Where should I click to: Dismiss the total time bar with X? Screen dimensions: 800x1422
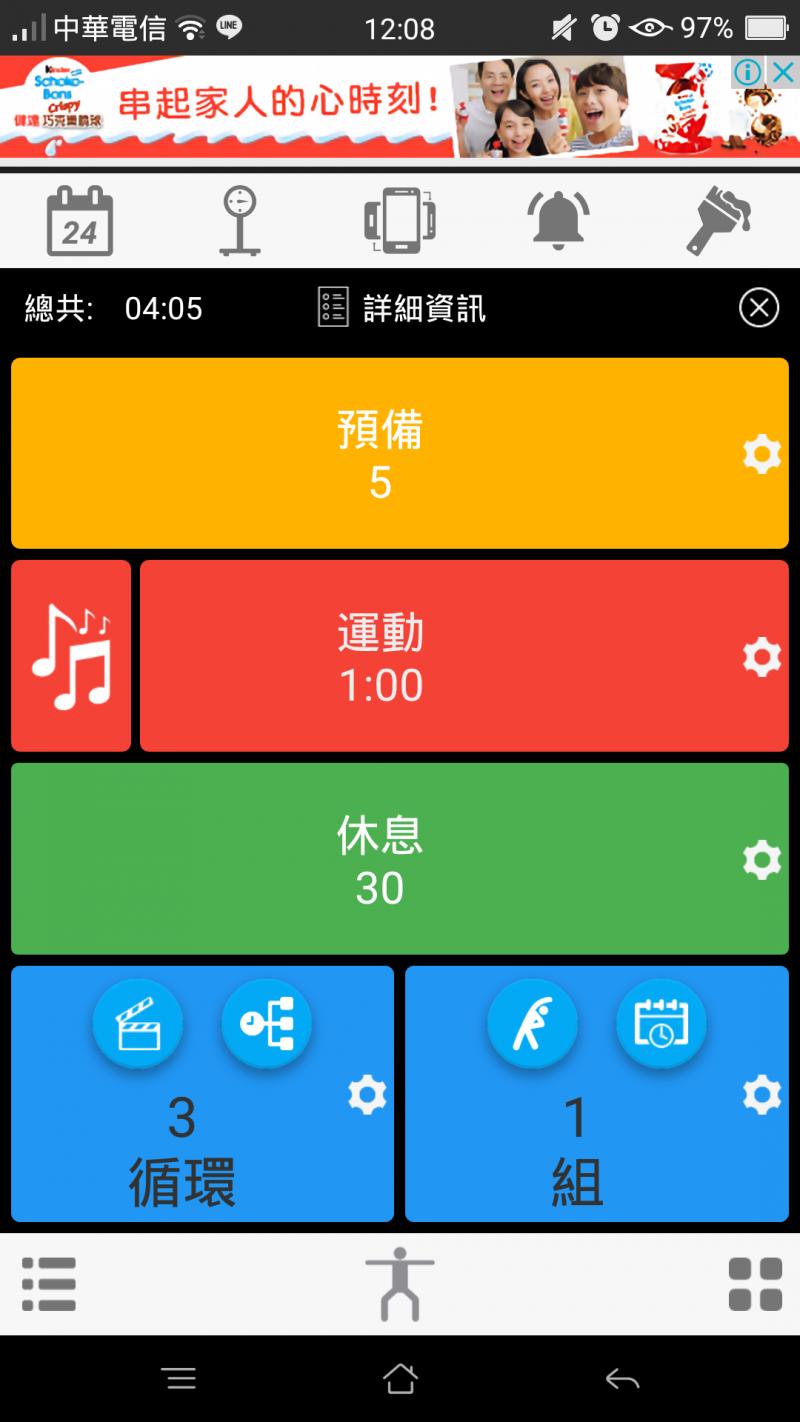click(759, 308)
